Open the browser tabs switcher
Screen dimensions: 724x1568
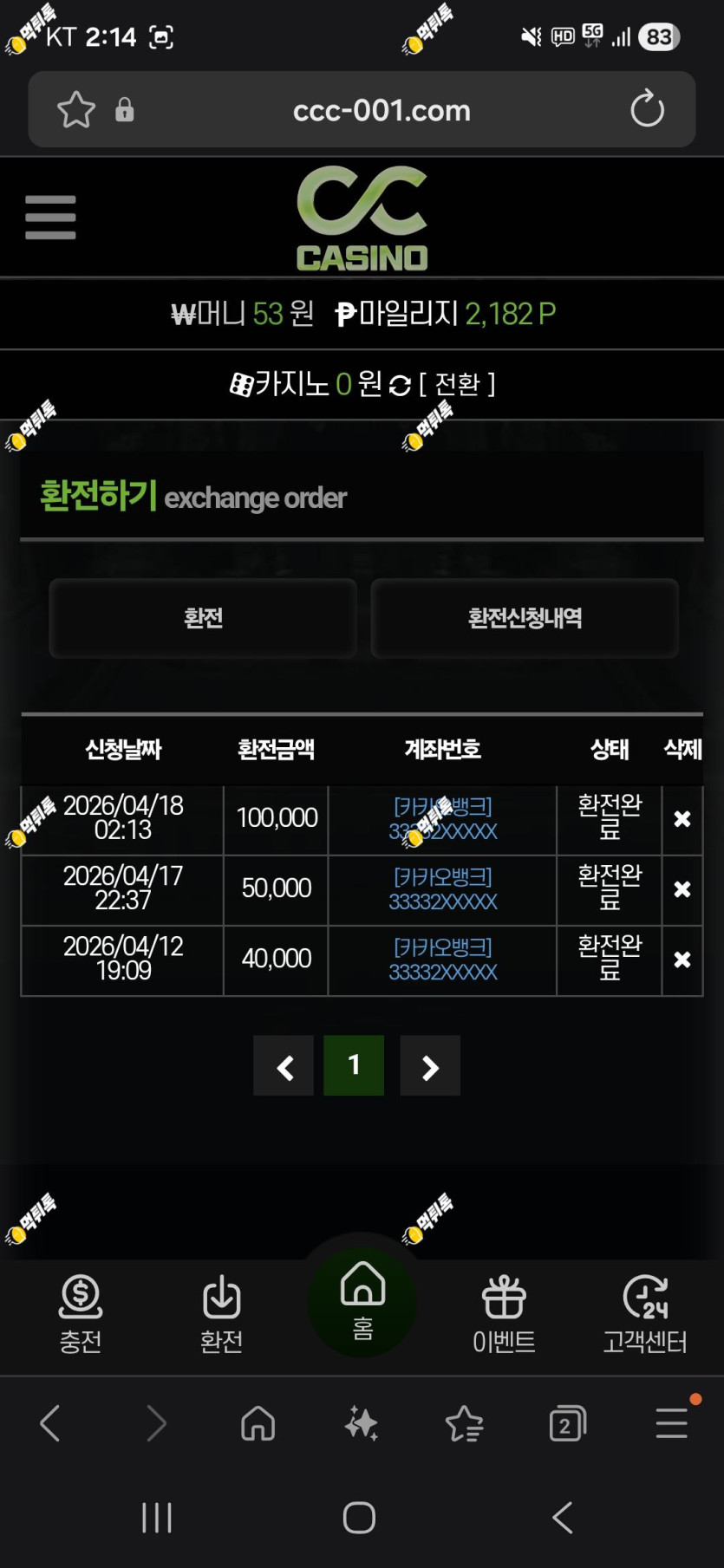tap(568, 1423)
